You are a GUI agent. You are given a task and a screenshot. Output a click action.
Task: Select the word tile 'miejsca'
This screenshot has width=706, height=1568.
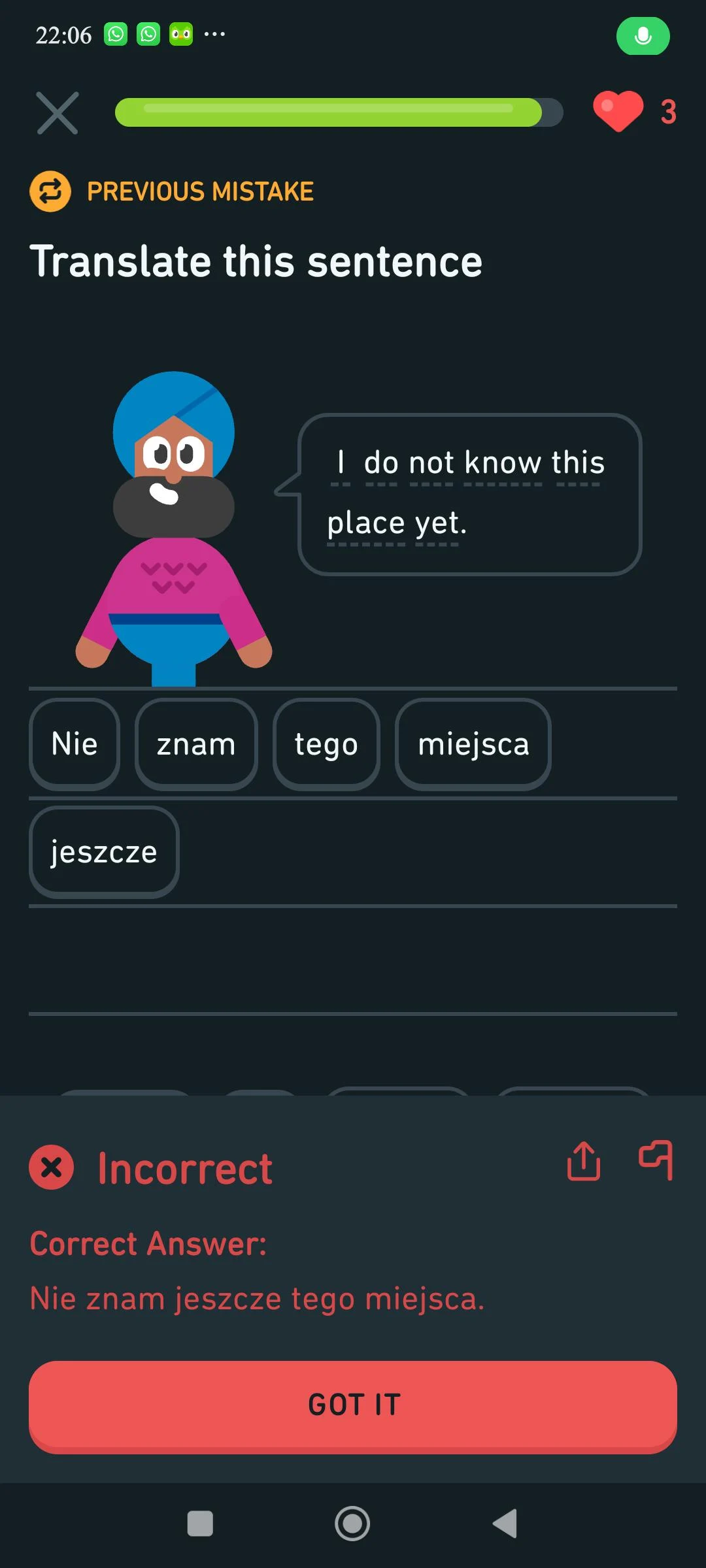(473, 744)
